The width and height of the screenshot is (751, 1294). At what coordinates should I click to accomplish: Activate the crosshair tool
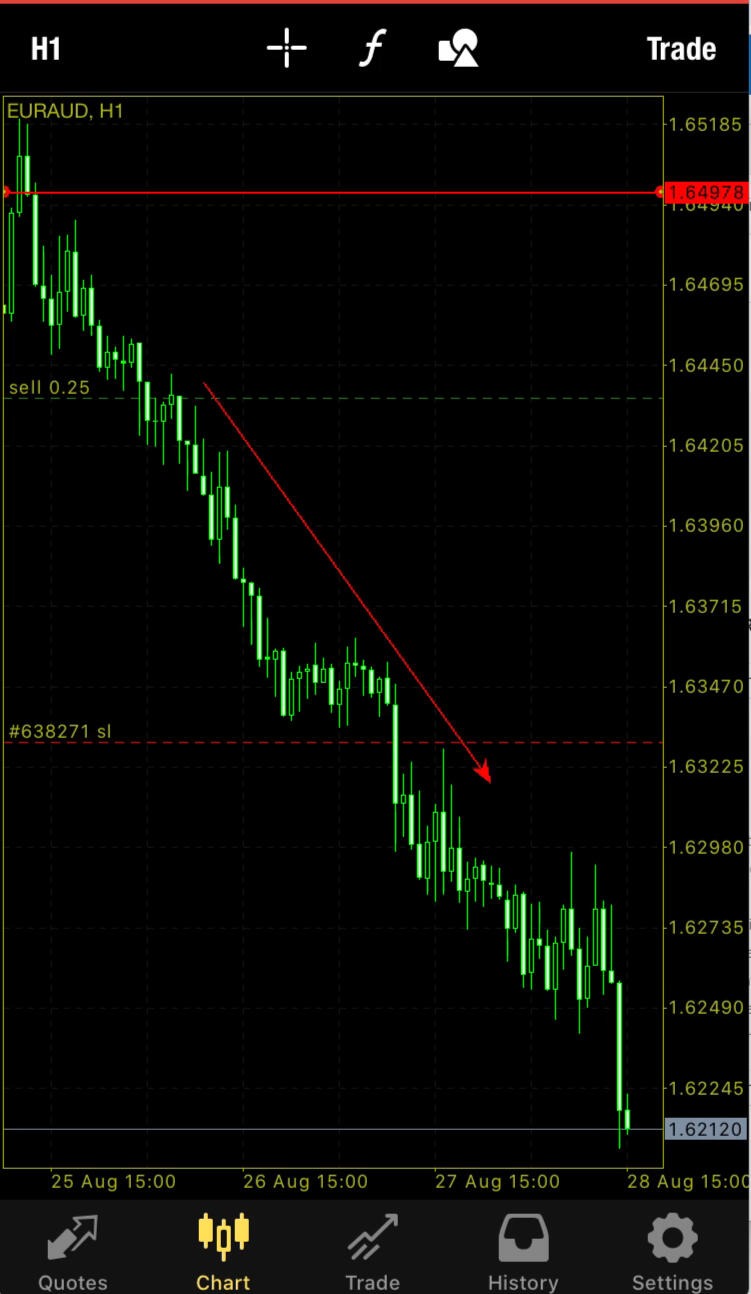[x=286, y=48]
